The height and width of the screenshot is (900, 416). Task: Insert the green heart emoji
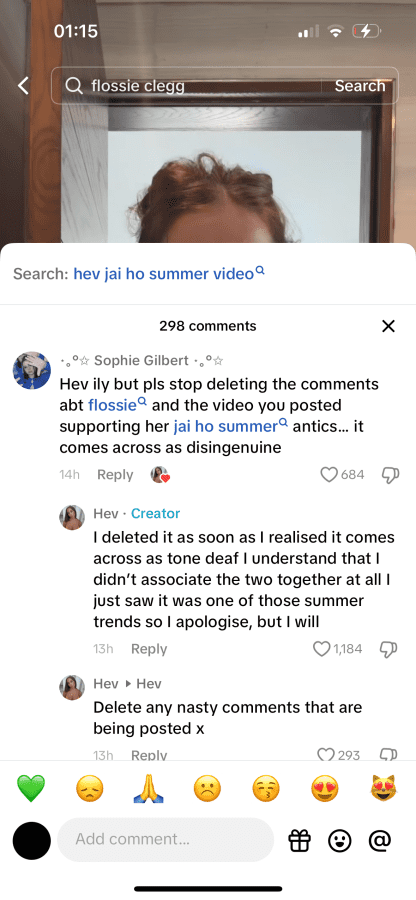pyautogui.click(x=30, y=789)
